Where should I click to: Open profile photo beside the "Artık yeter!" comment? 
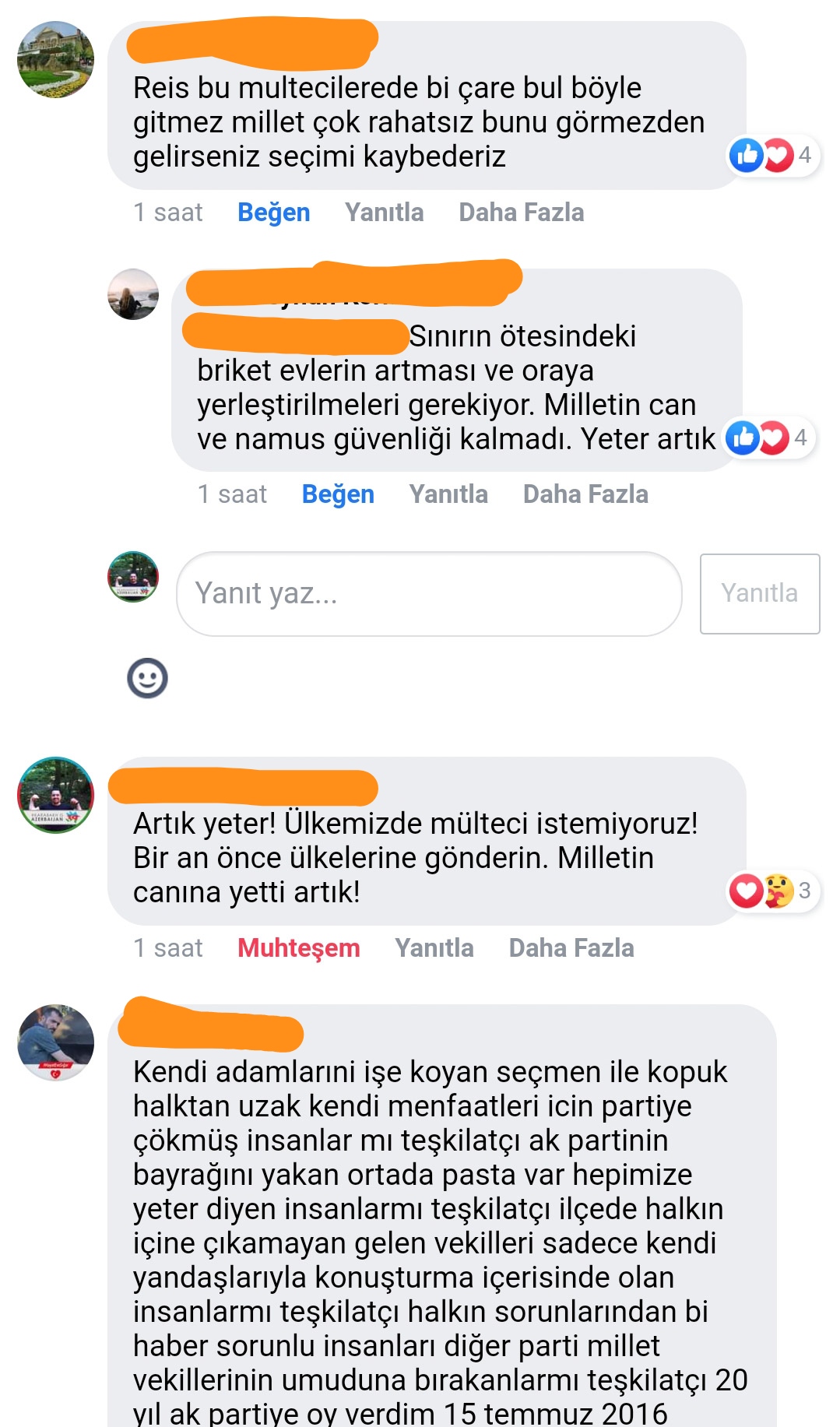(55, 795)
